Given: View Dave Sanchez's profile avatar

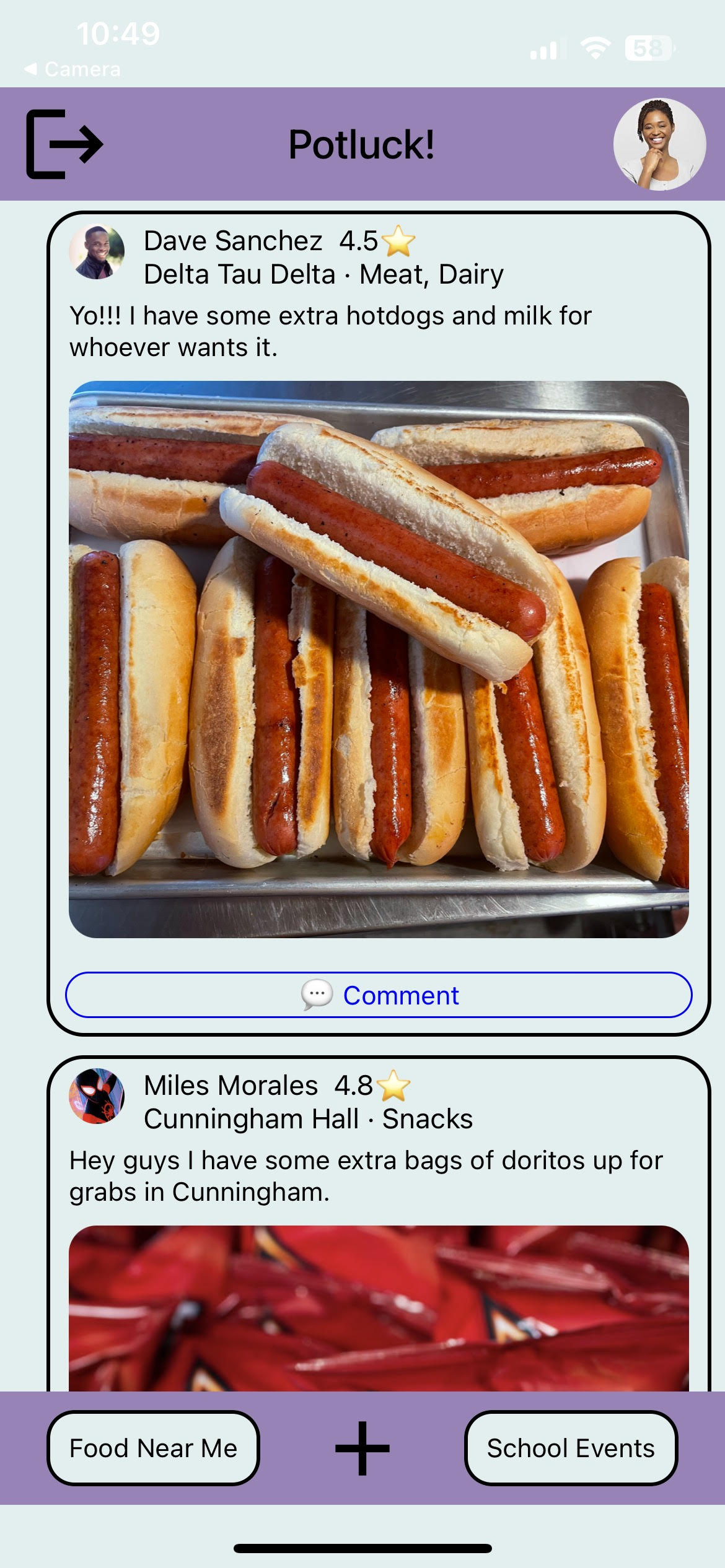Looking at the screenshot, I should coord(97,251).
